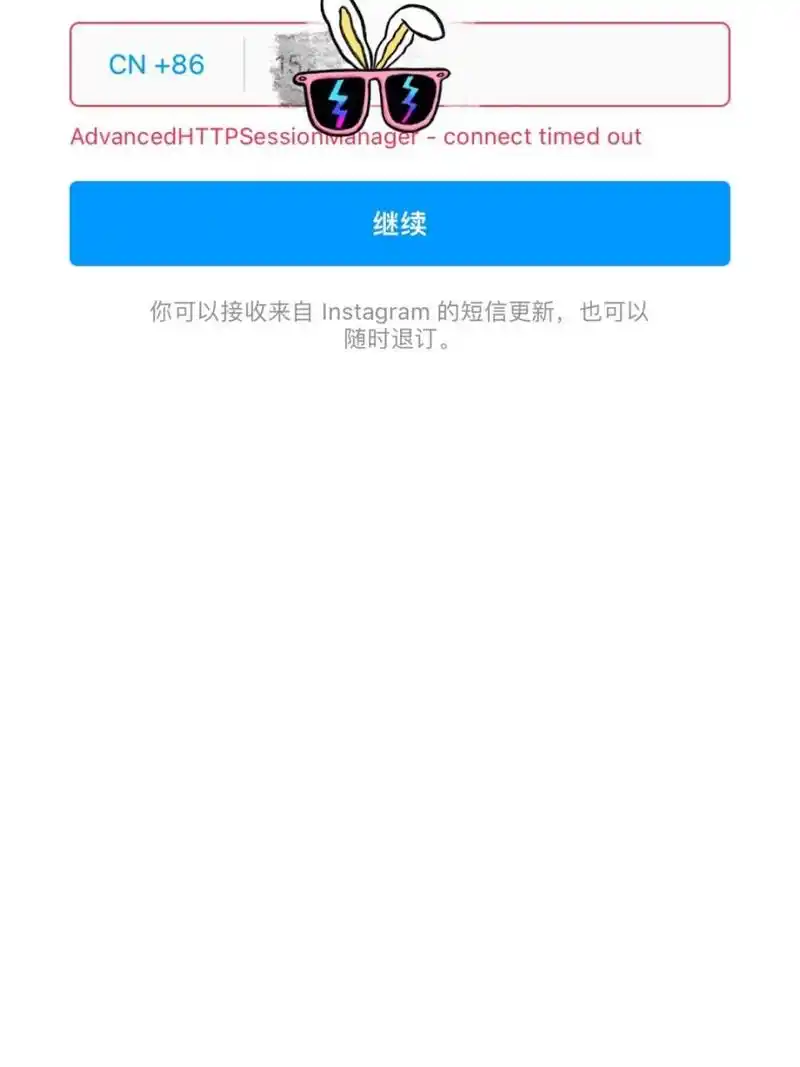Click the Instagram word in the disclaimer
This screenshot has height=1067, width=800.
tap(375, 311)
